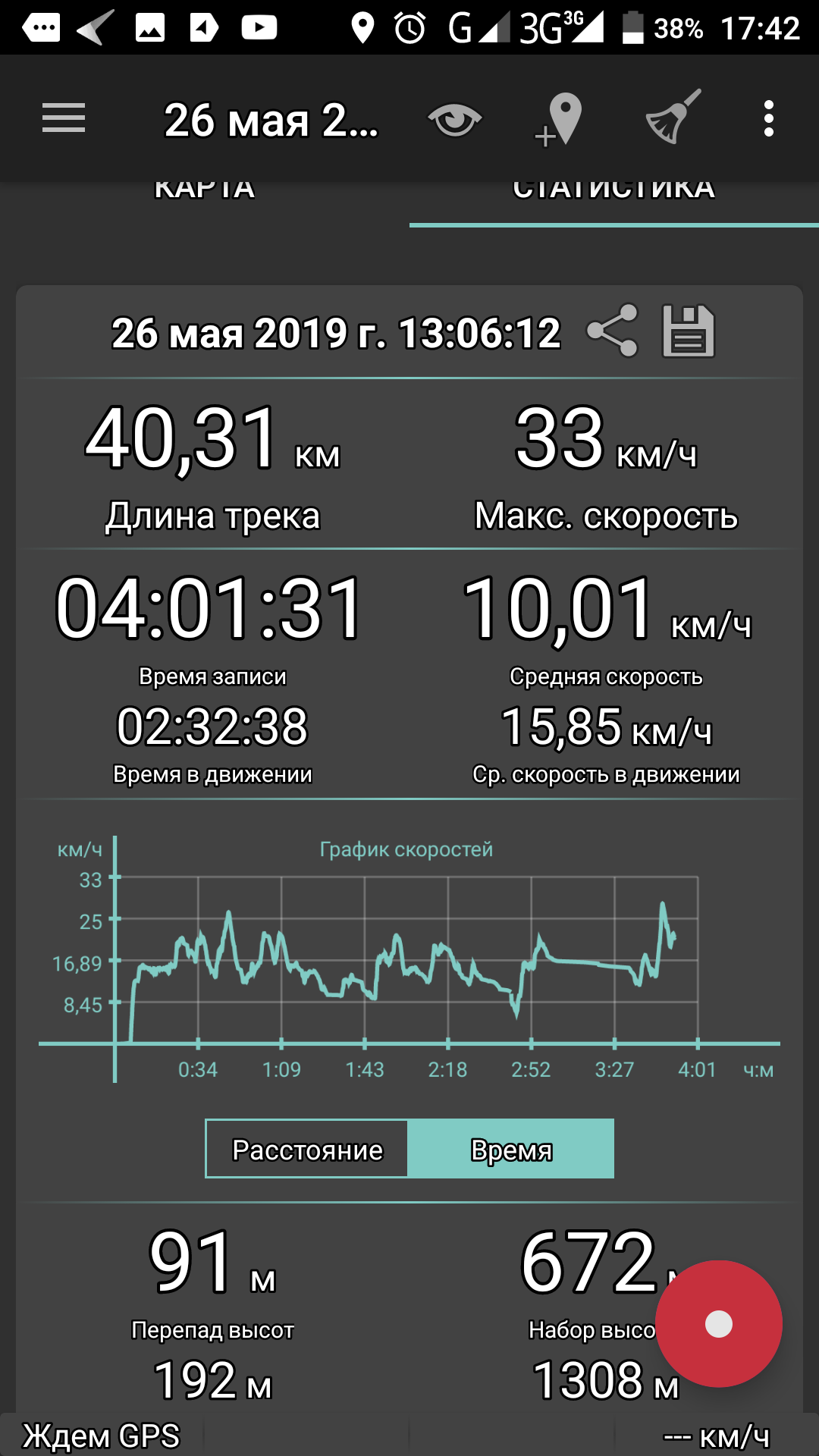Open the three-dot overflow menu
The image size is (819, 1456).
click(x=769, y=119)
